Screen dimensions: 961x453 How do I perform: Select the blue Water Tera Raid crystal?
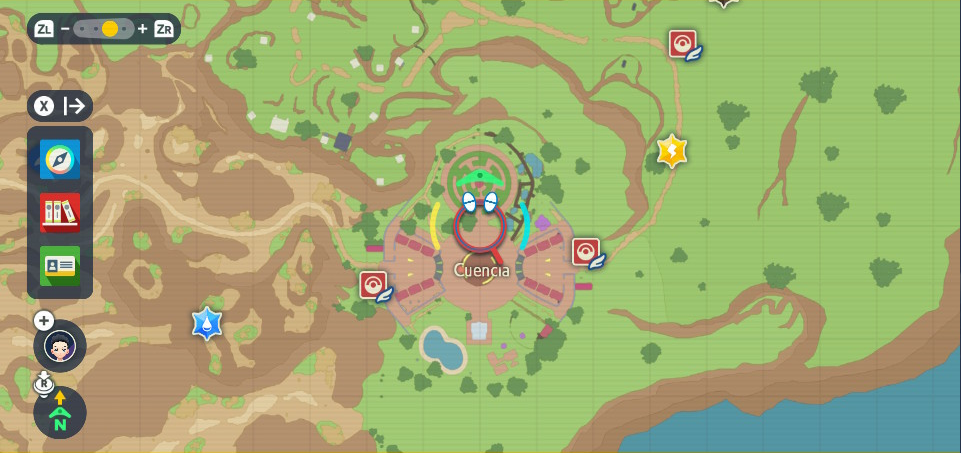click(206, 323)
